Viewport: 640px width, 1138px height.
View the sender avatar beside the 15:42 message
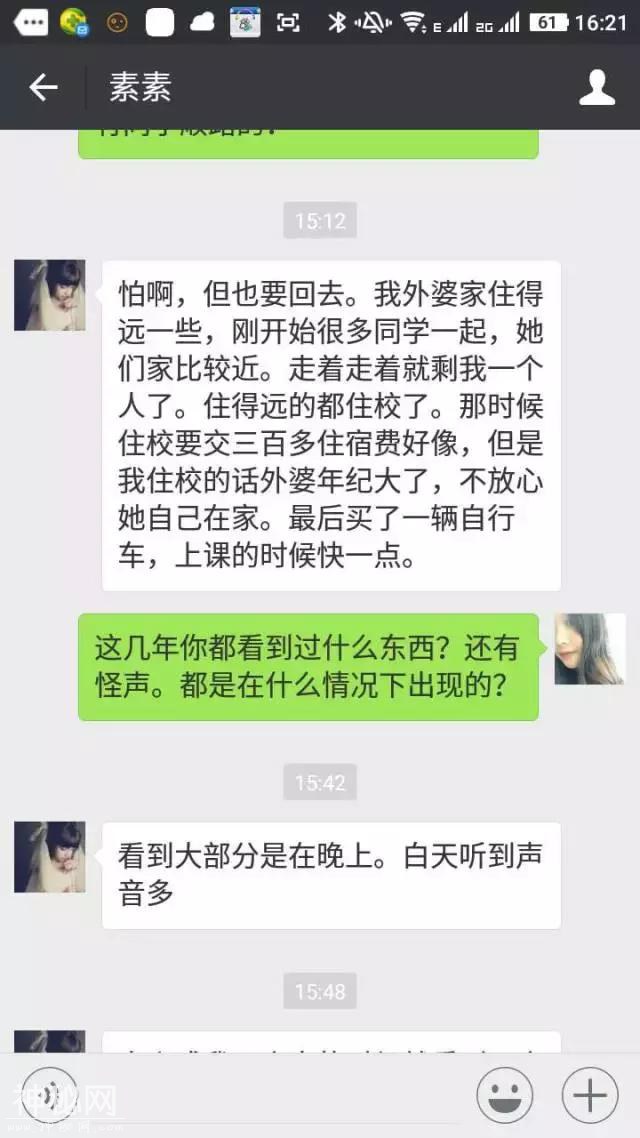tap(50, 857)
